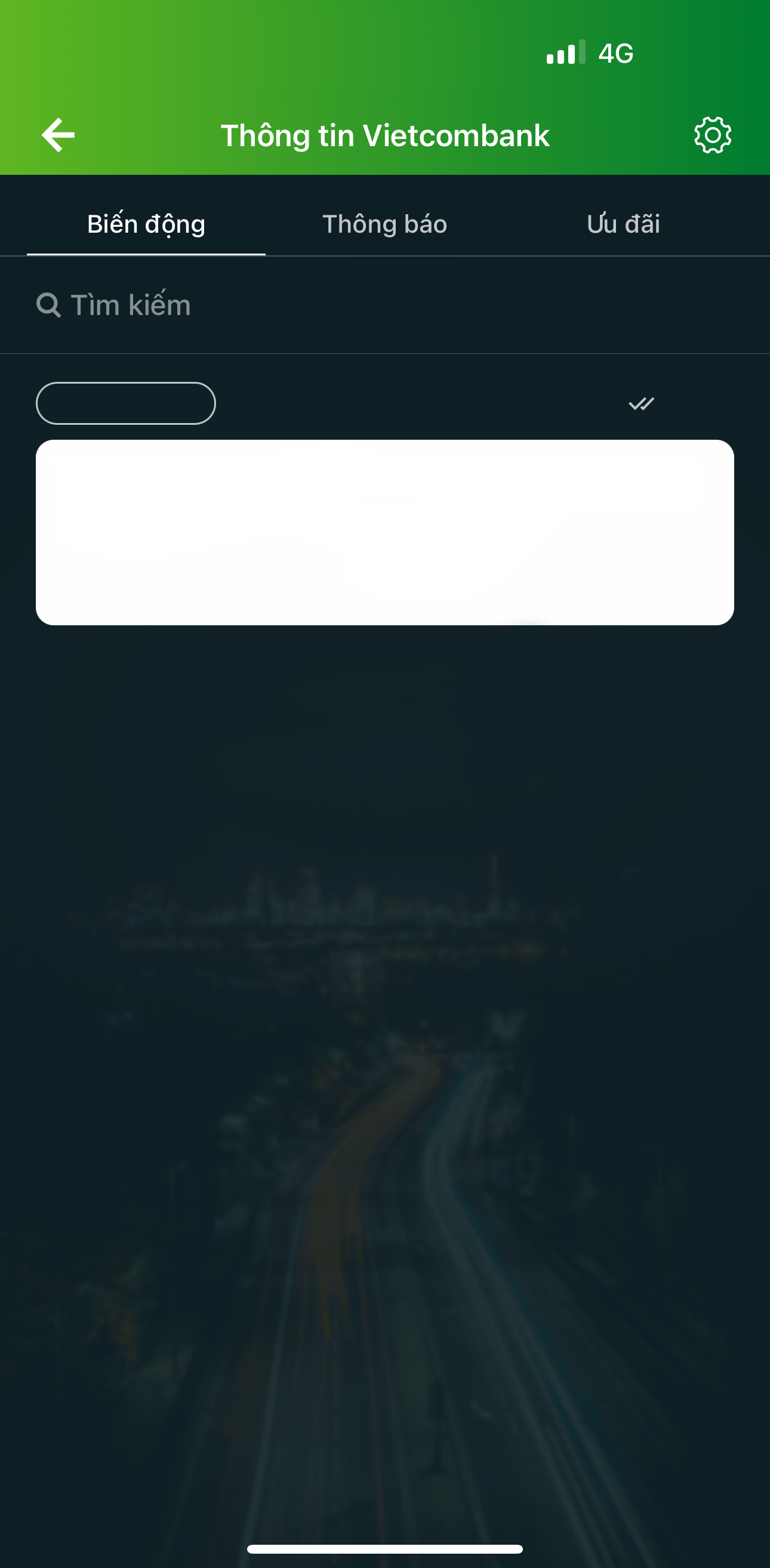Open the white transaction card
770x1568 pixels.
click(385, 532)
